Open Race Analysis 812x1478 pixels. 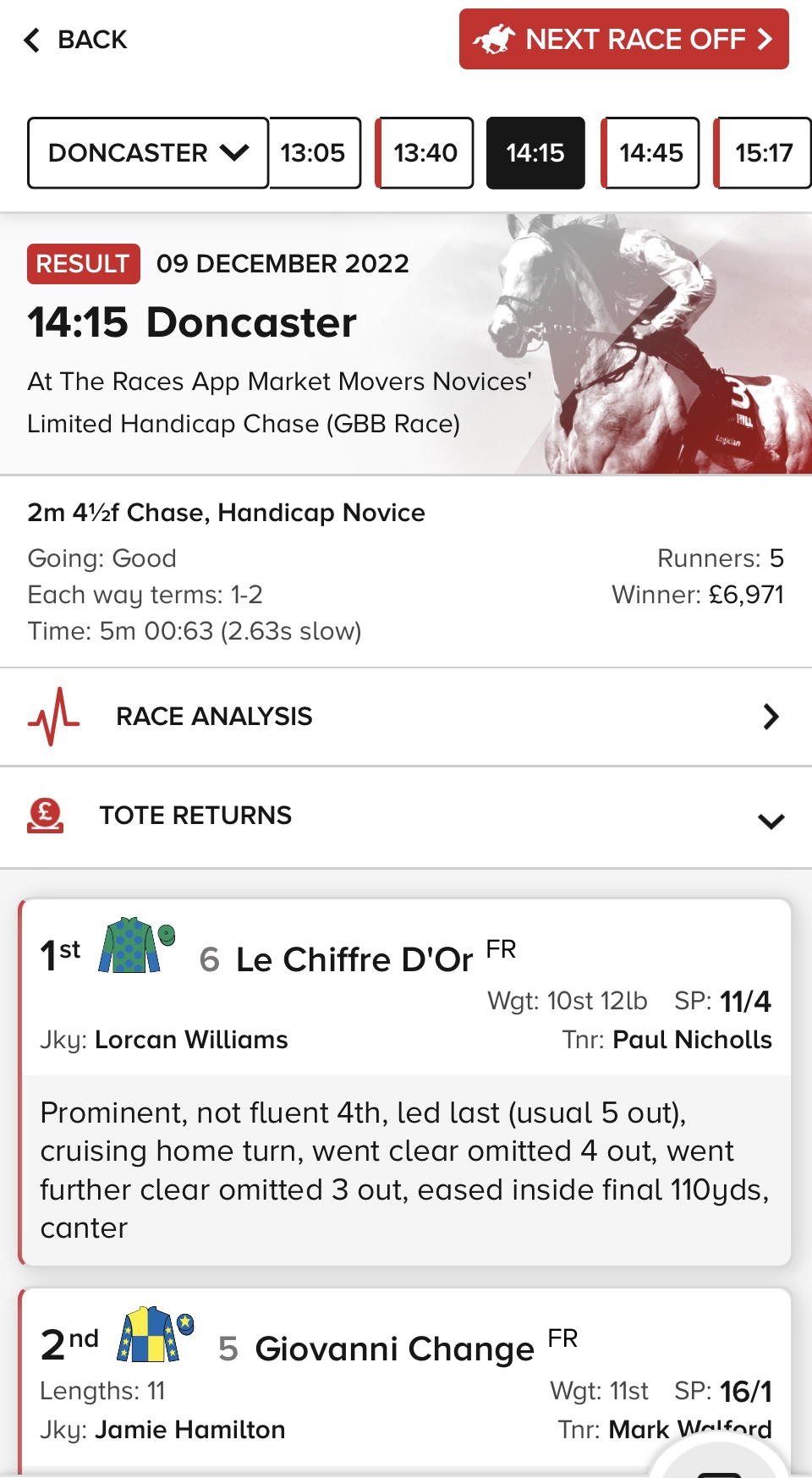406,717
